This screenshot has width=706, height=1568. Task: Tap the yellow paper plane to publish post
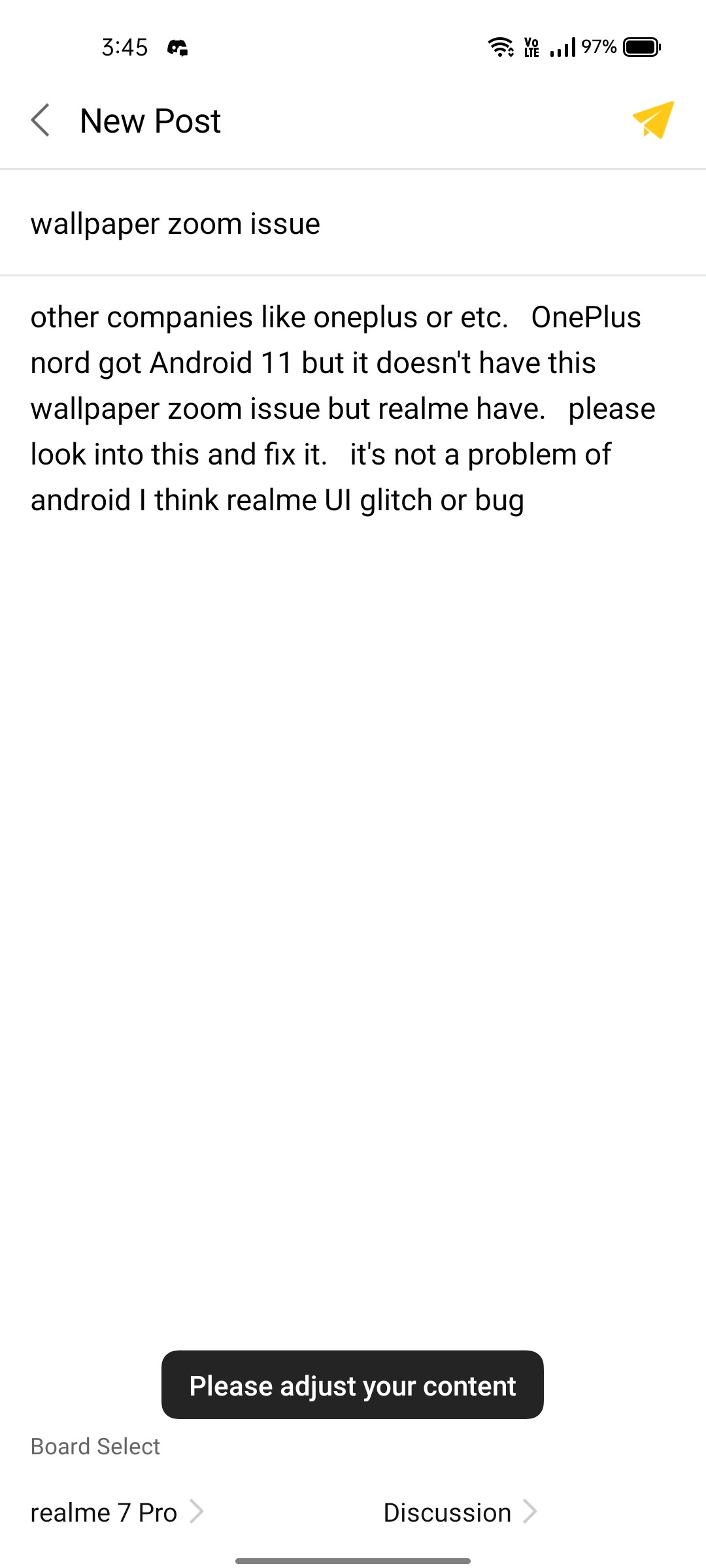652,120
